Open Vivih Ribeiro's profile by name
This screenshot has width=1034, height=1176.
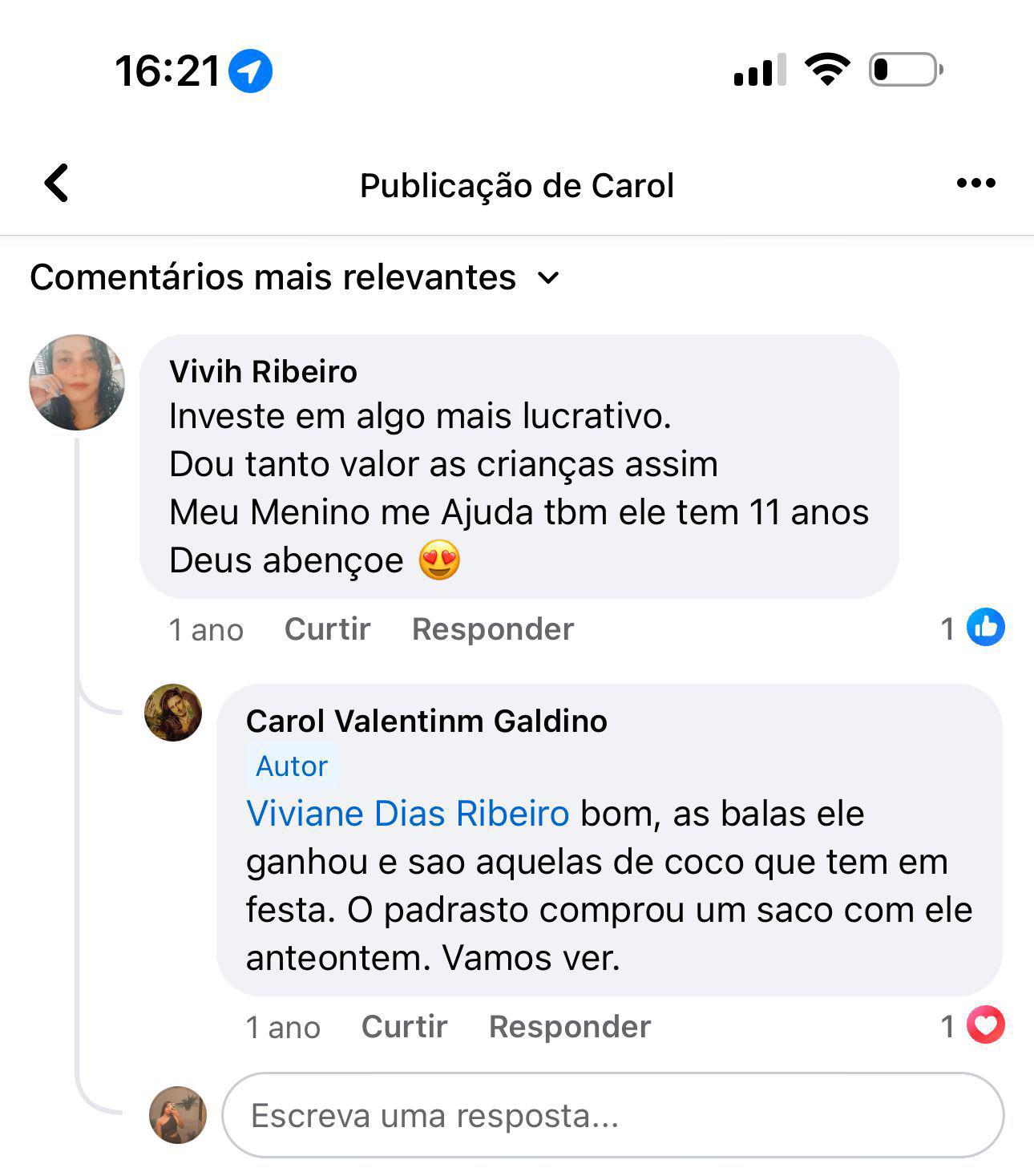click(263, 372)
